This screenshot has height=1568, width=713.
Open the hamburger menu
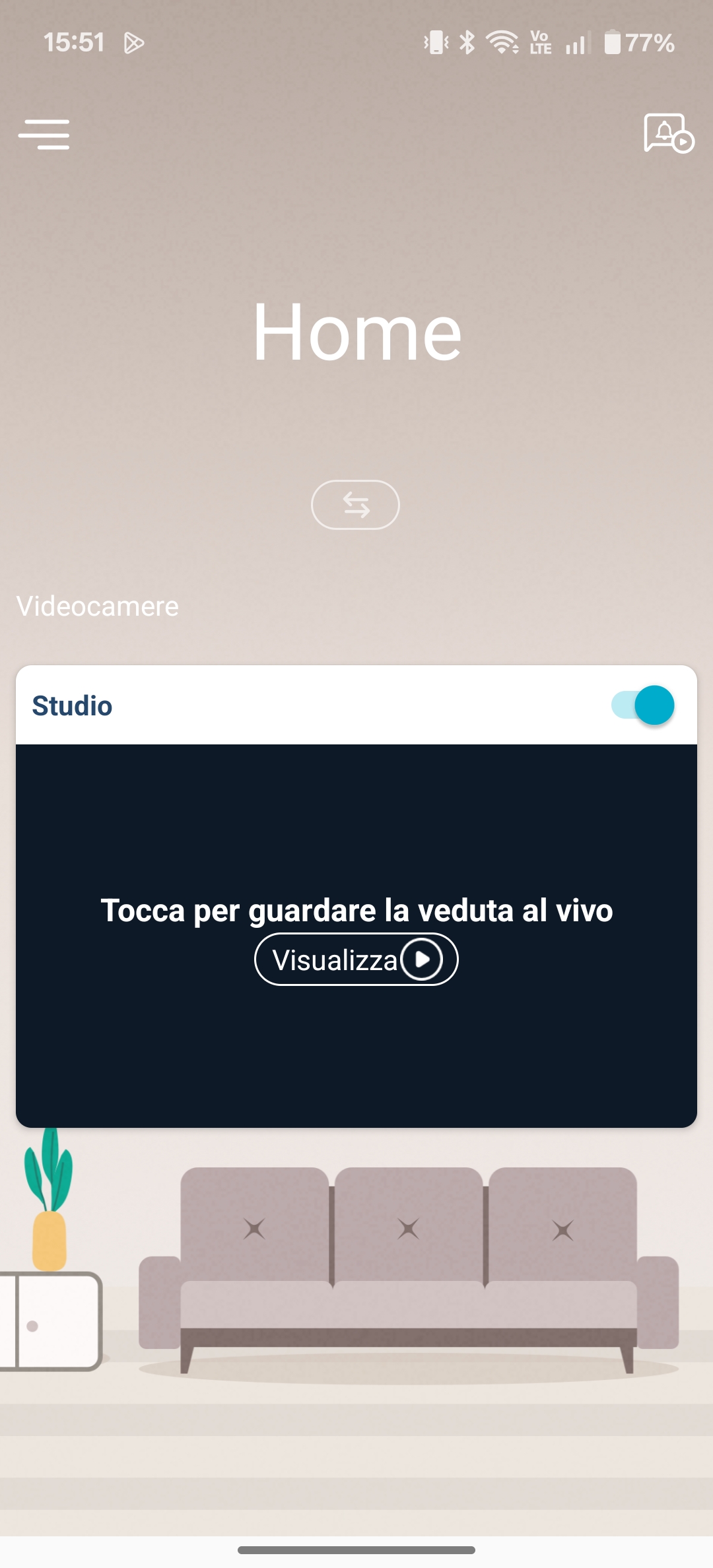pyautogui.click(x=44, y=135)
